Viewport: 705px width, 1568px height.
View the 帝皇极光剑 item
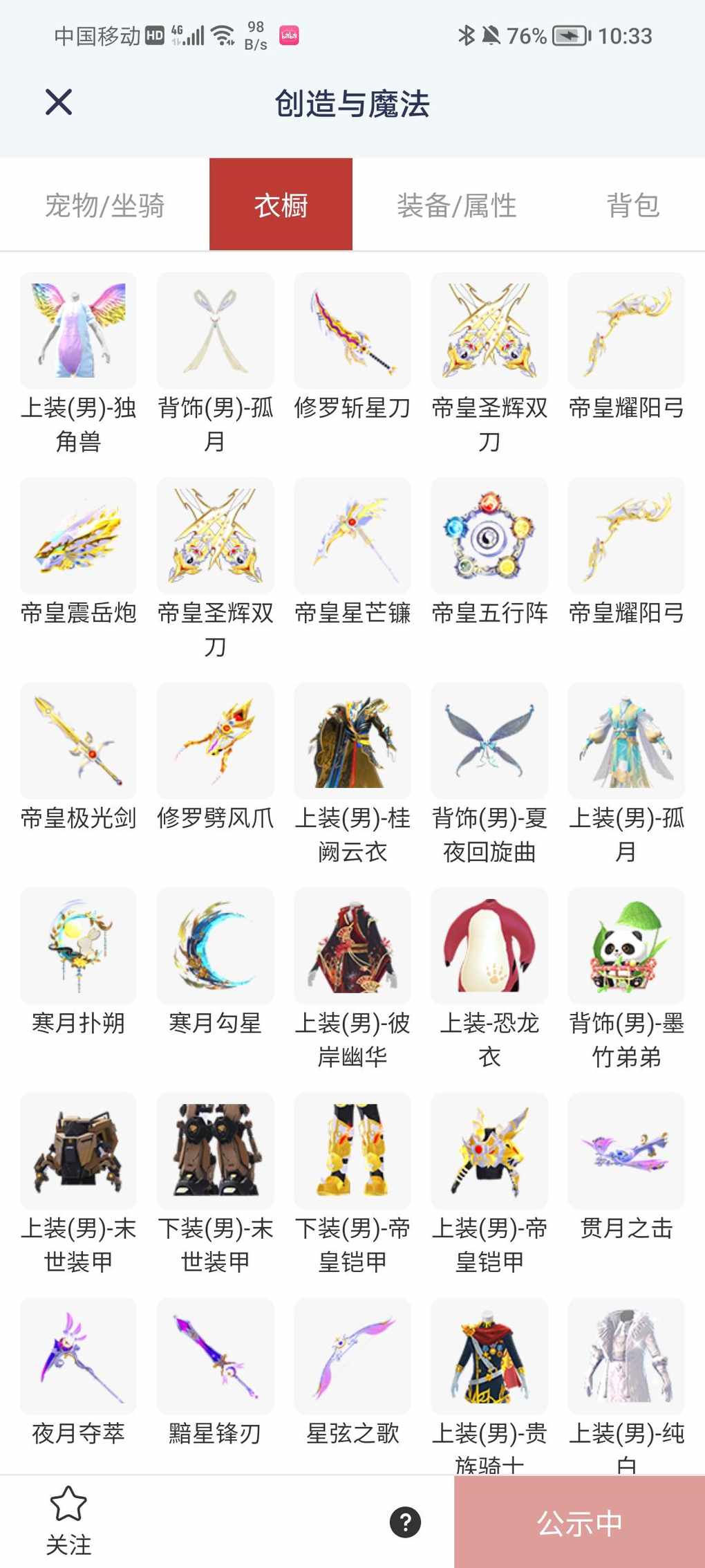pos(78,741)
